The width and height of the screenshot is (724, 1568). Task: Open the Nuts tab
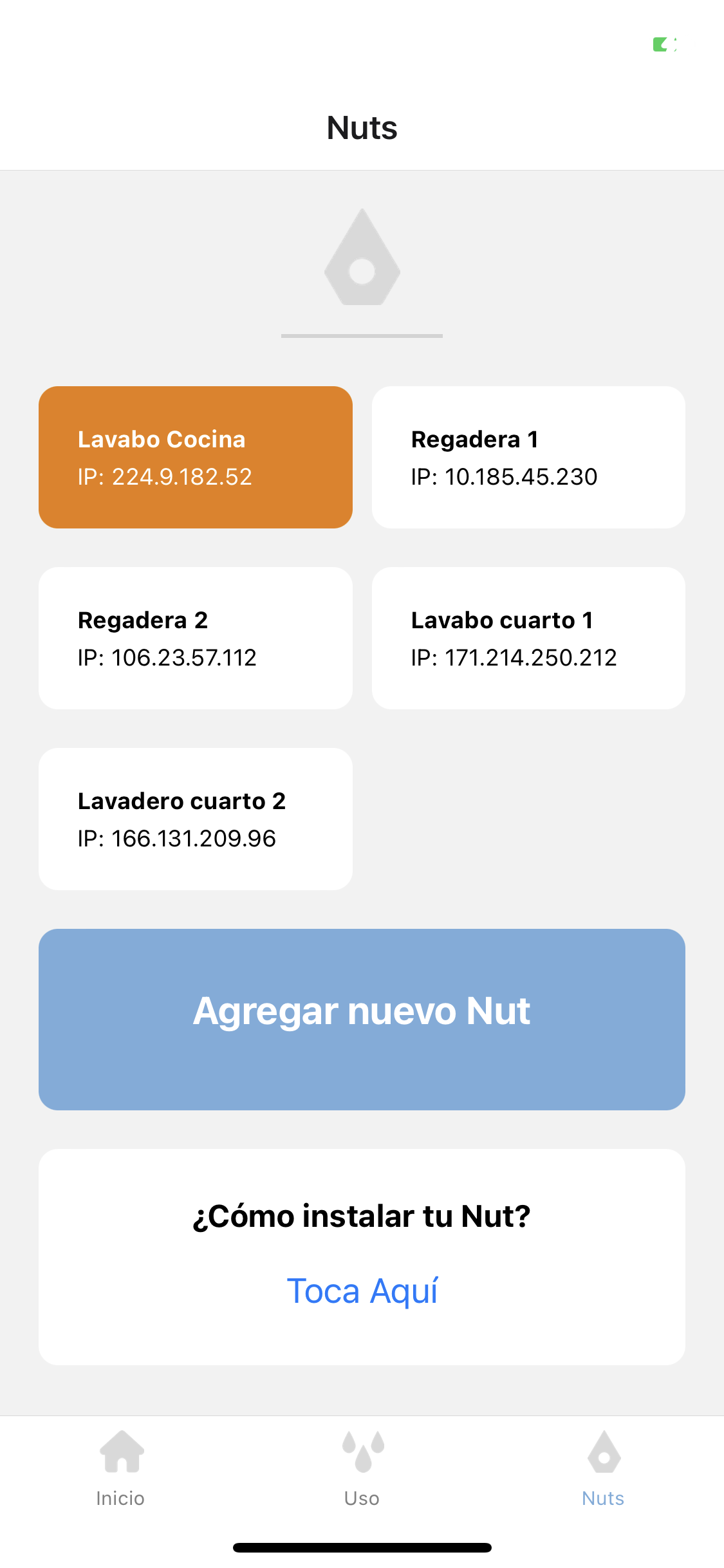tap(603, 1469)
